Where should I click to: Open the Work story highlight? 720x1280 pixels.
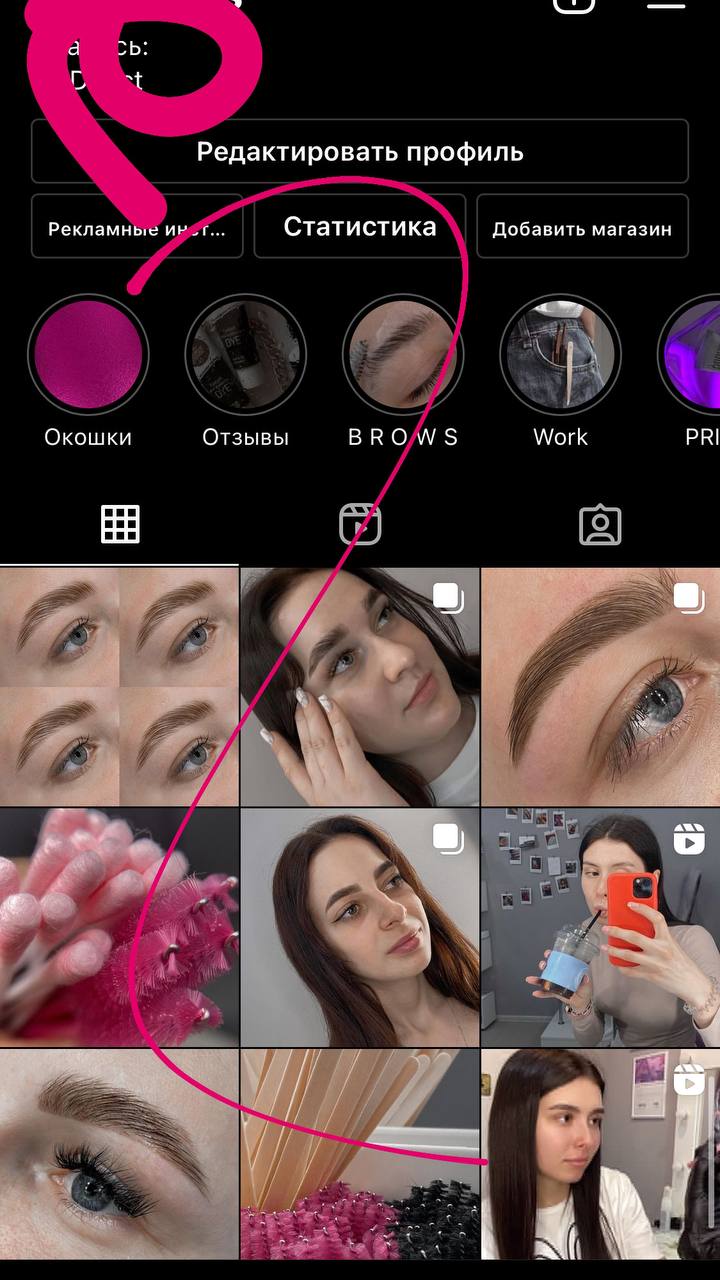point(560,354)
